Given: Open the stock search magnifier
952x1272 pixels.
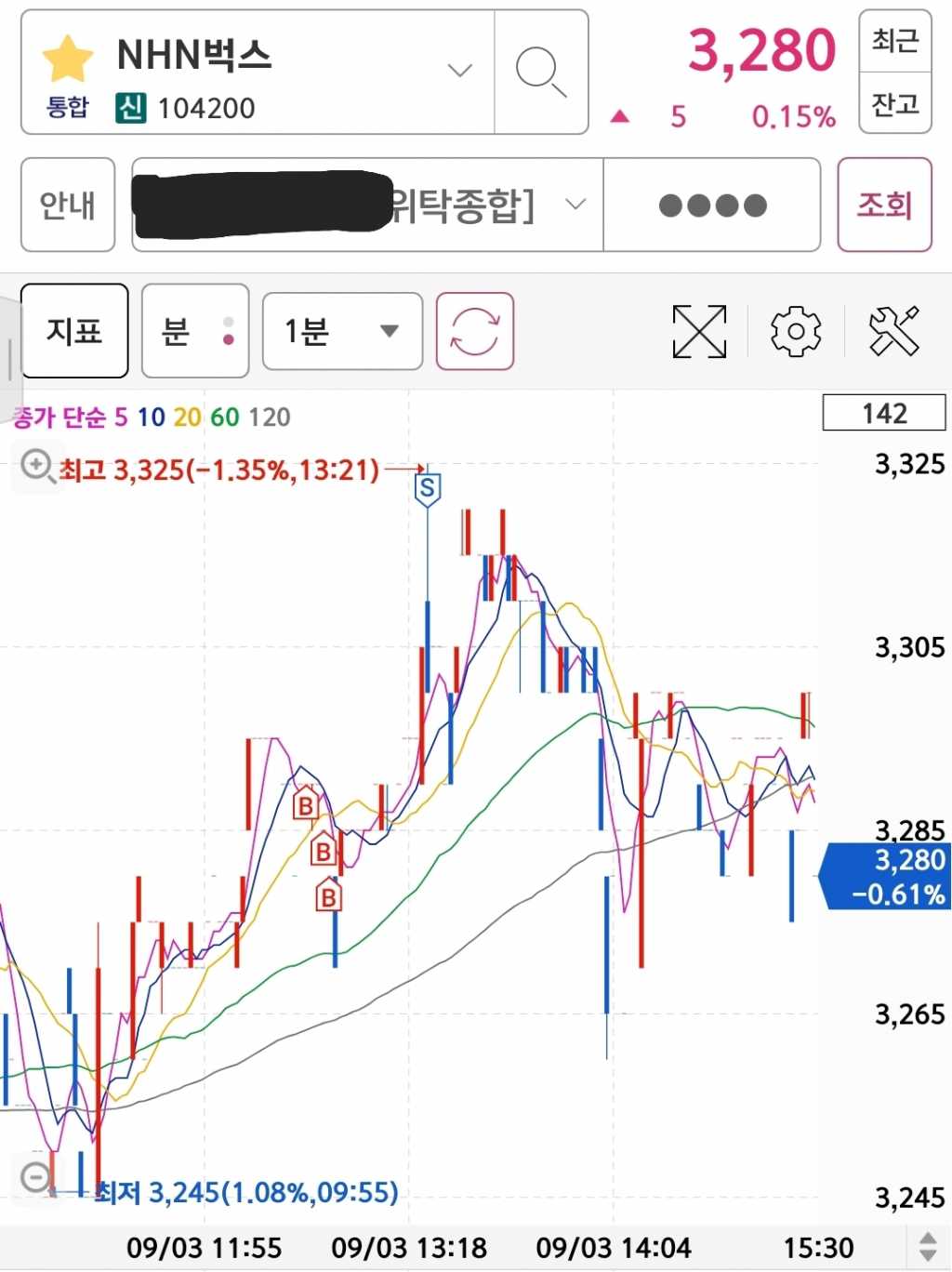Looking at the screenshot, I should pyautogui.click(x=541, y=73).
